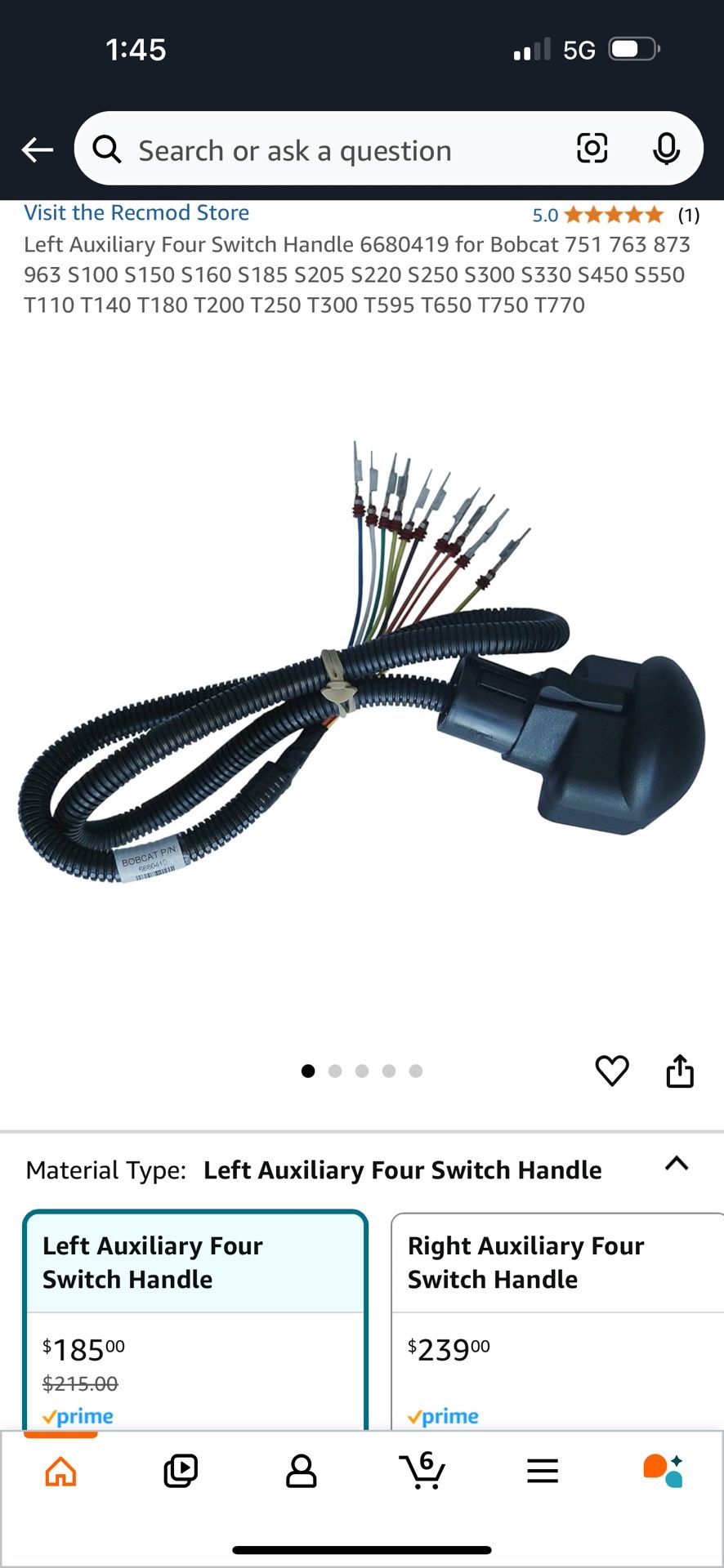Open the Rufus AI assistant

(663, 1472)
